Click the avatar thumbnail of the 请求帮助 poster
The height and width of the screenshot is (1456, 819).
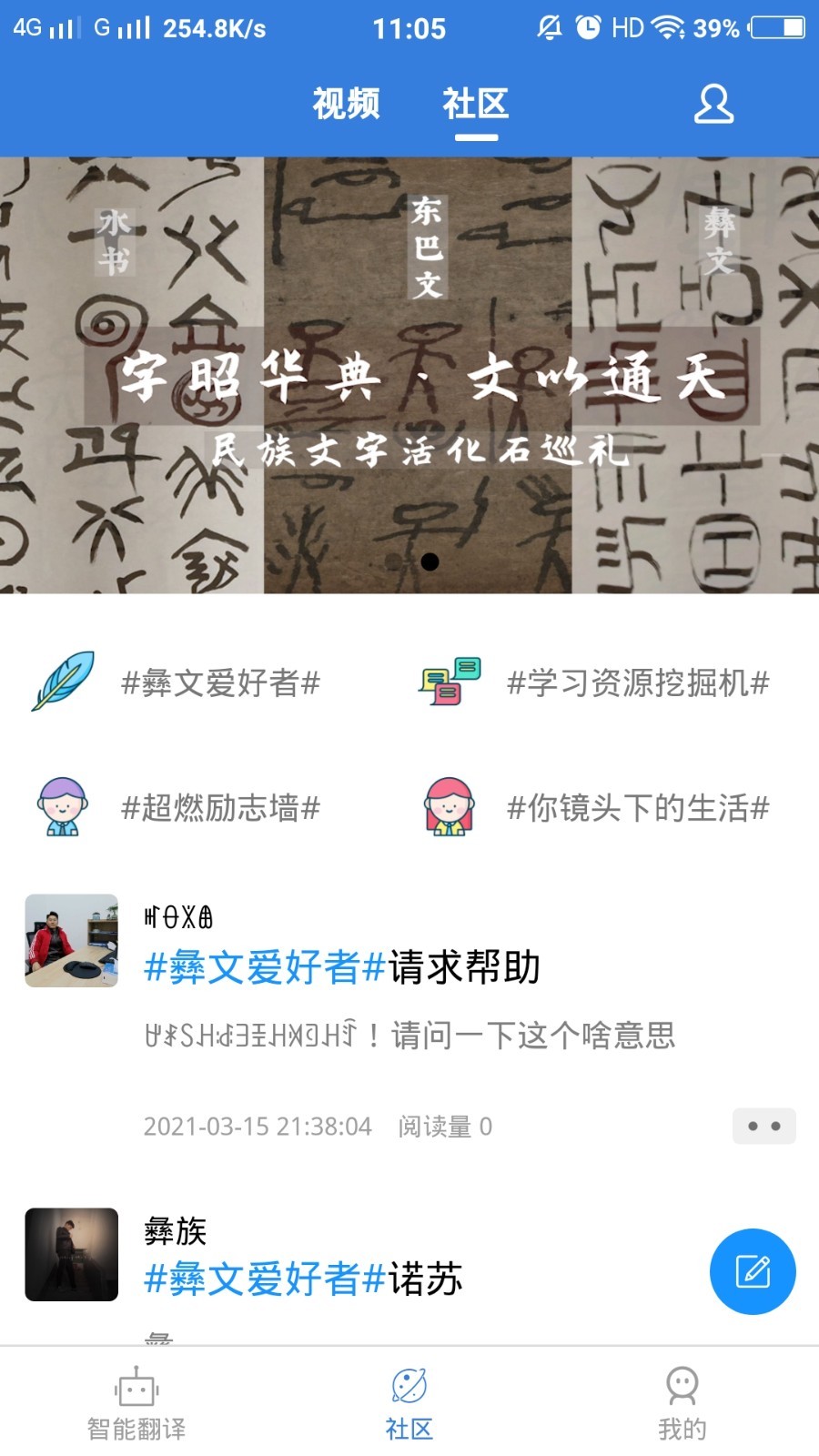71,941
